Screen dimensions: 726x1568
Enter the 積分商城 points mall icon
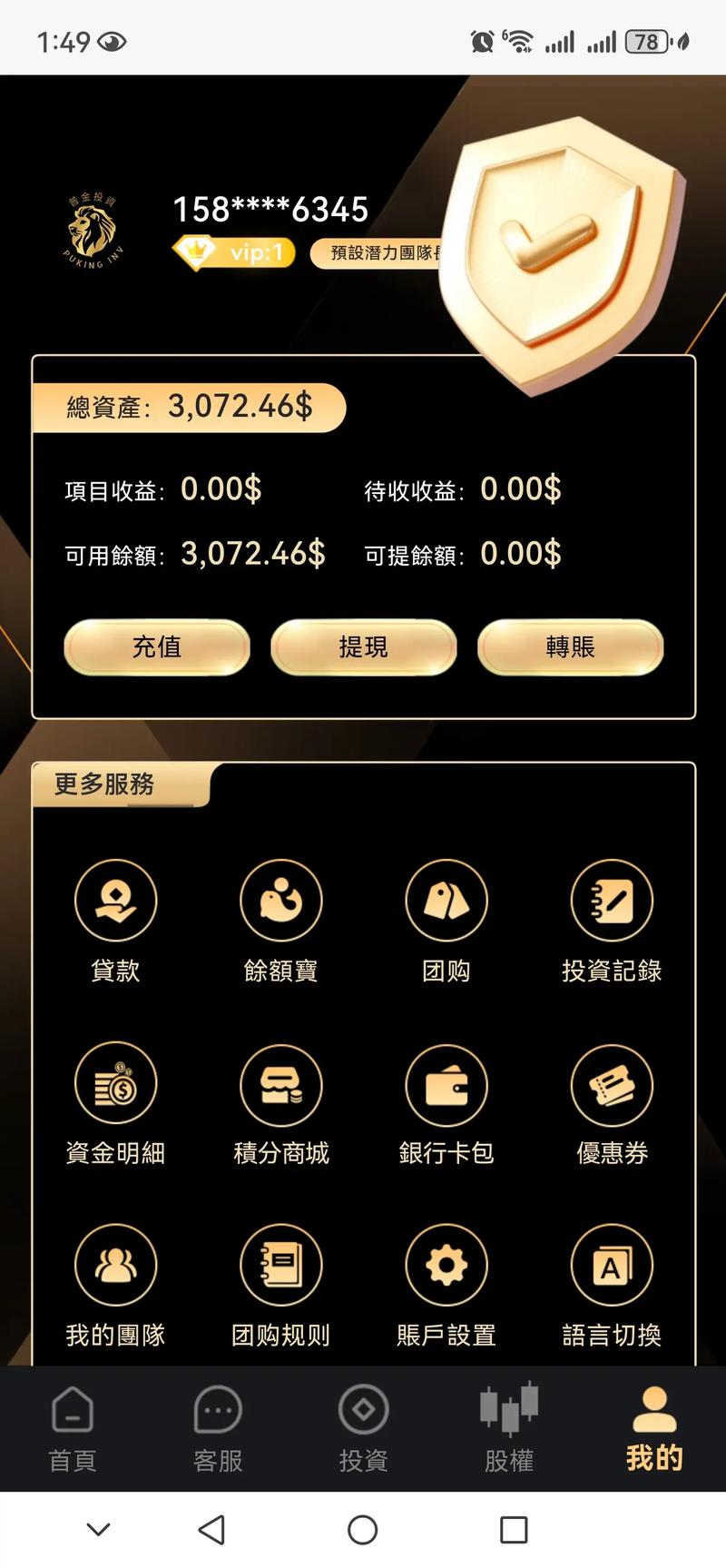pos(280,1083)
